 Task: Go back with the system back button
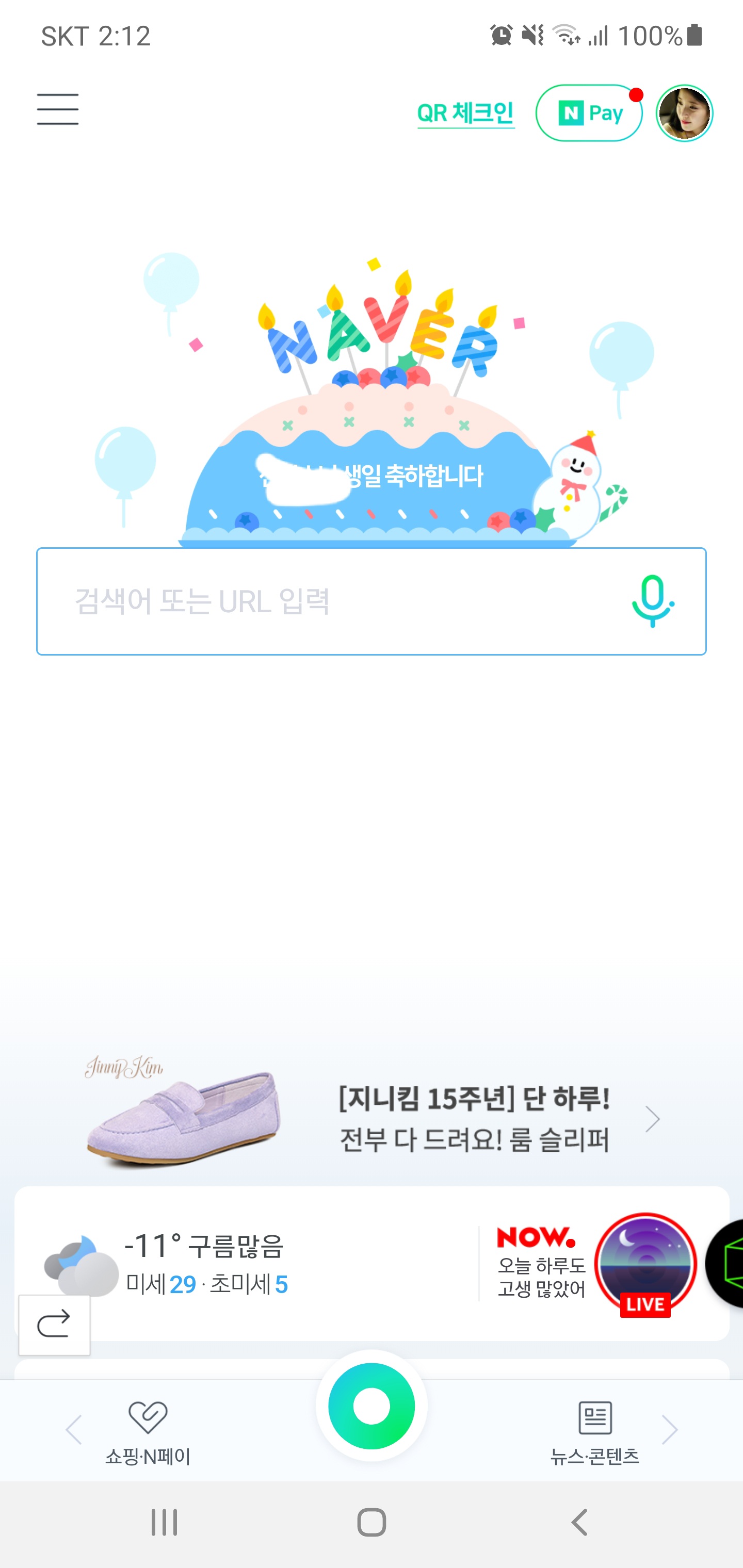(579, 1522)
